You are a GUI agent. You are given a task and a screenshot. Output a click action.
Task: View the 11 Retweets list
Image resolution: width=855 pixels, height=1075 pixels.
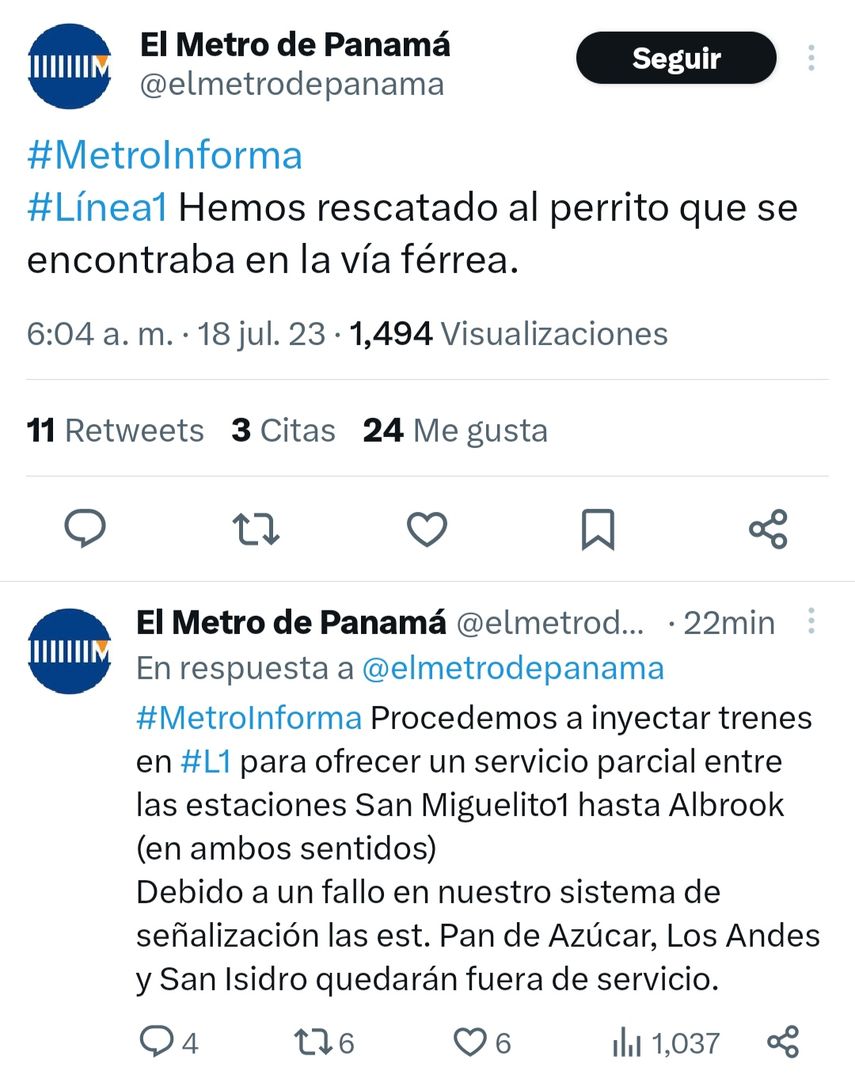coord(115,431)
